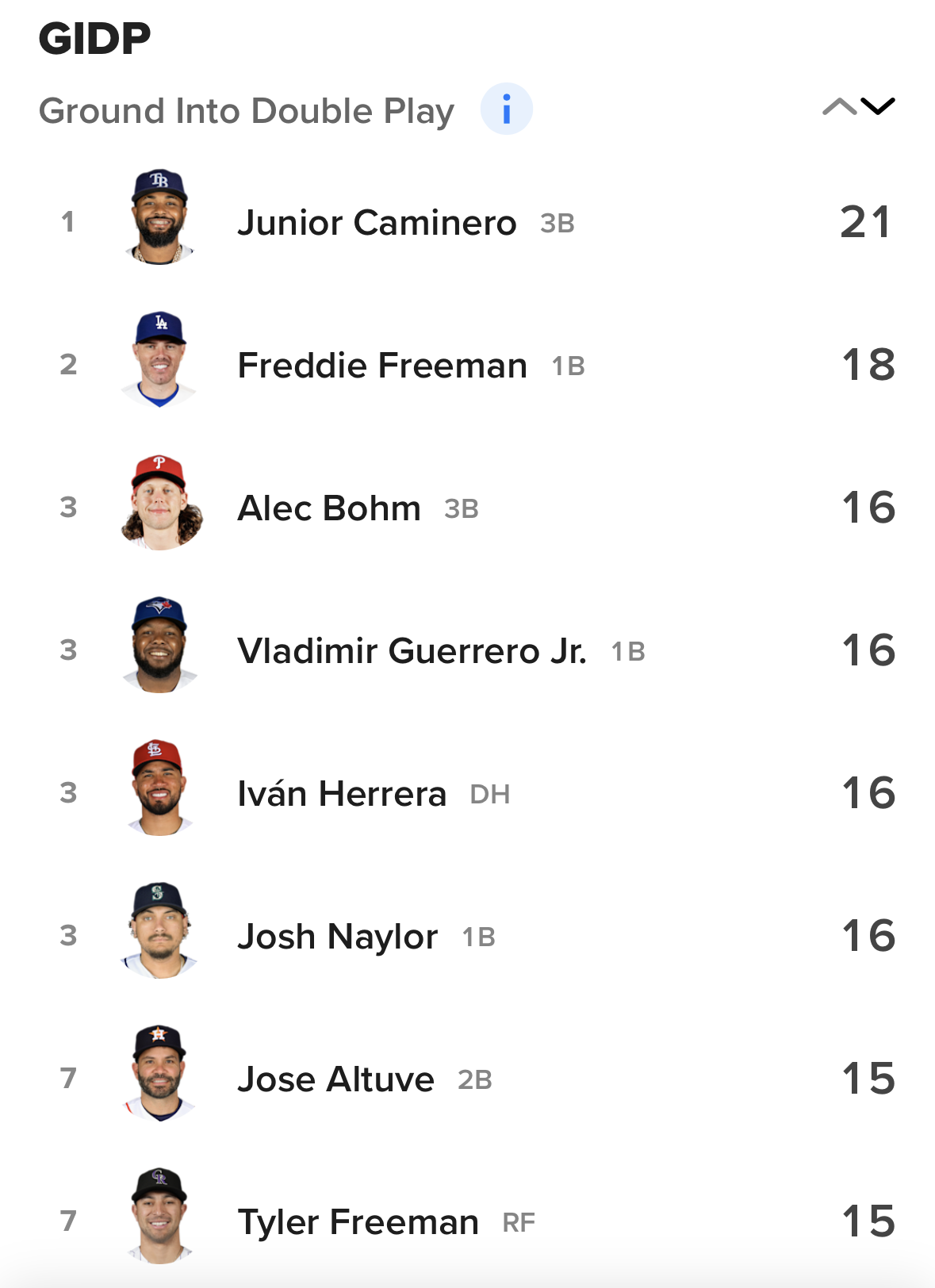The height and width of the screenshot is (1288, 935).
Task: Tap the up chevron for the previous stat
Action: click(x=840, y=106)
